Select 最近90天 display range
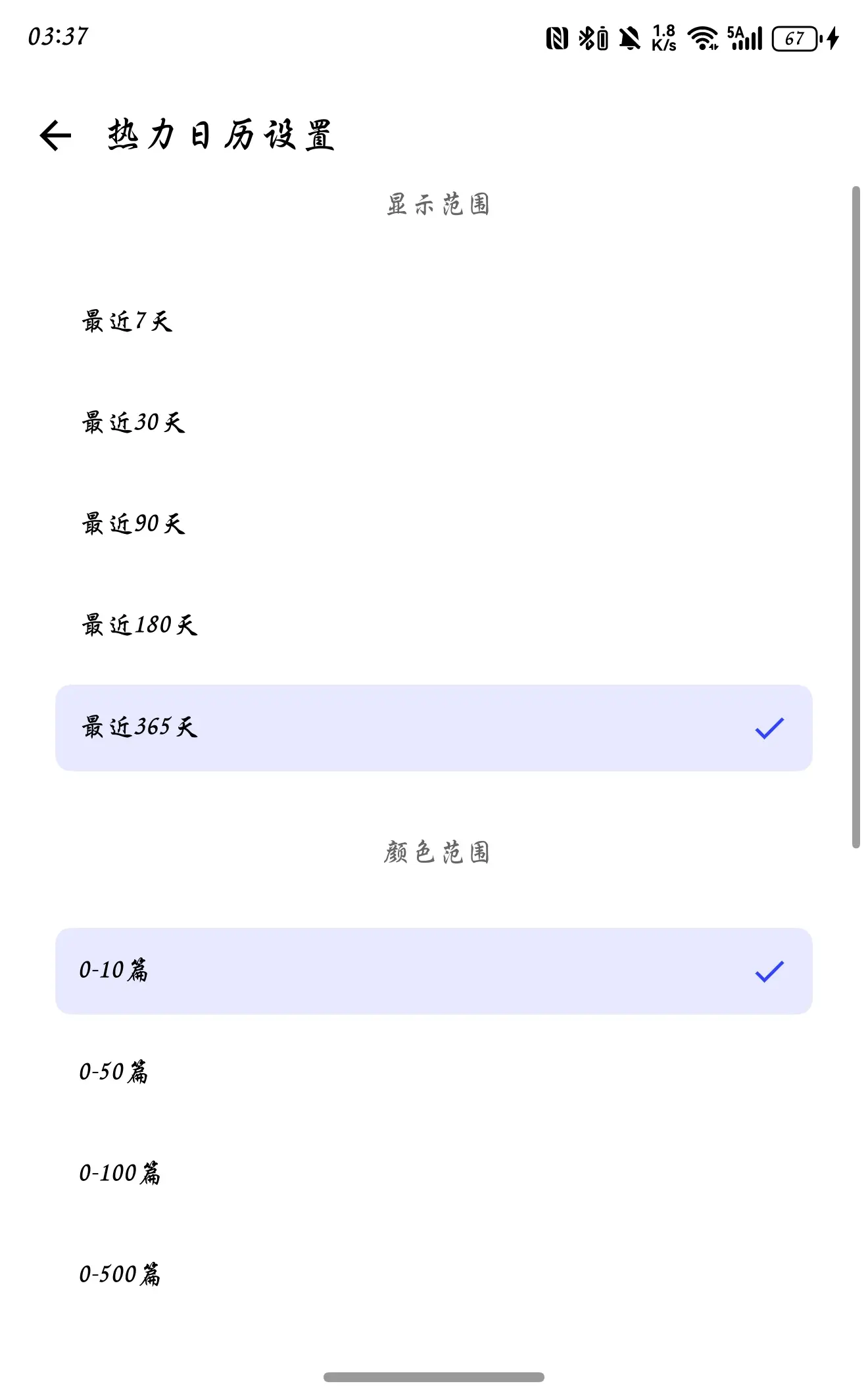The height and width of the screenshot is (1394, 868). [x=132, y=525]
